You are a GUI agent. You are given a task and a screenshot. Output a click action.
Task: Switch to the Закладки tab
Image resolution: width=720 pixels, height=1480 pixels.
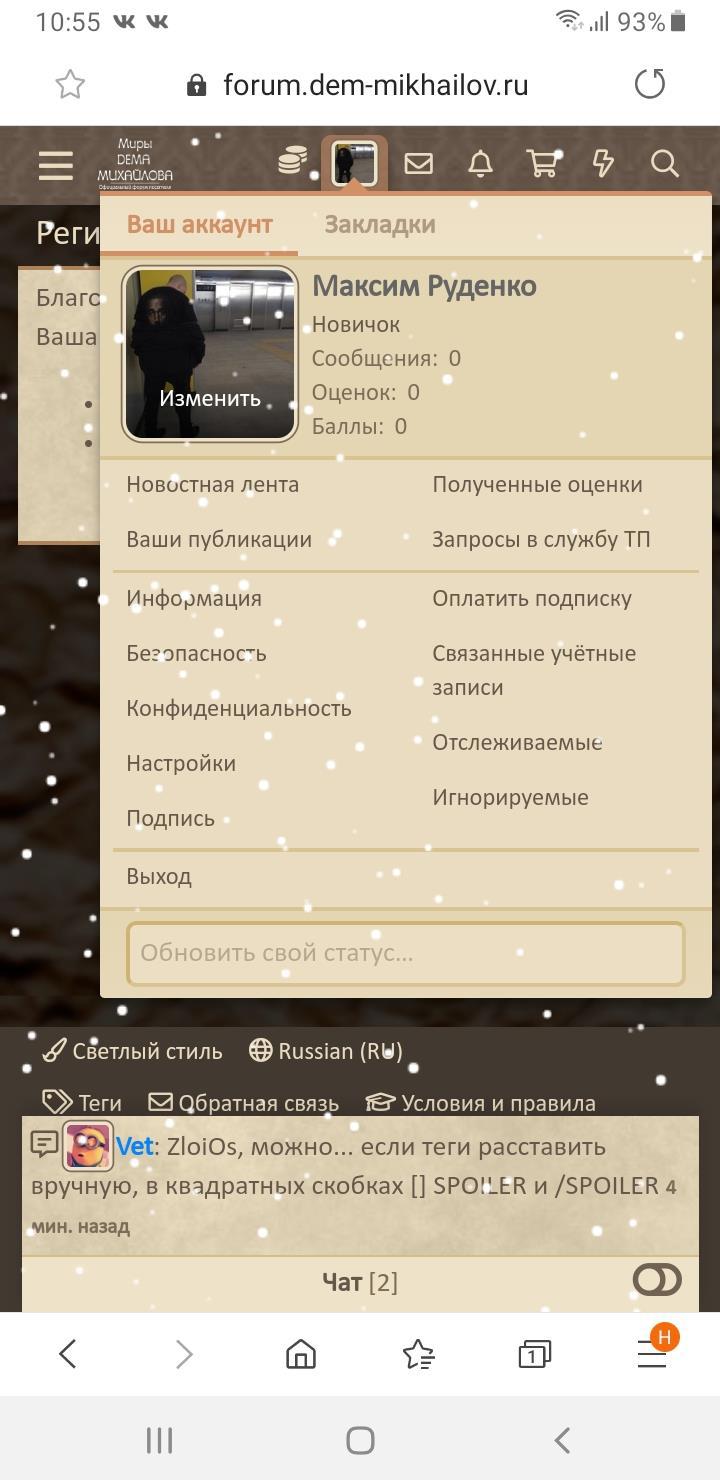[379, 224]
